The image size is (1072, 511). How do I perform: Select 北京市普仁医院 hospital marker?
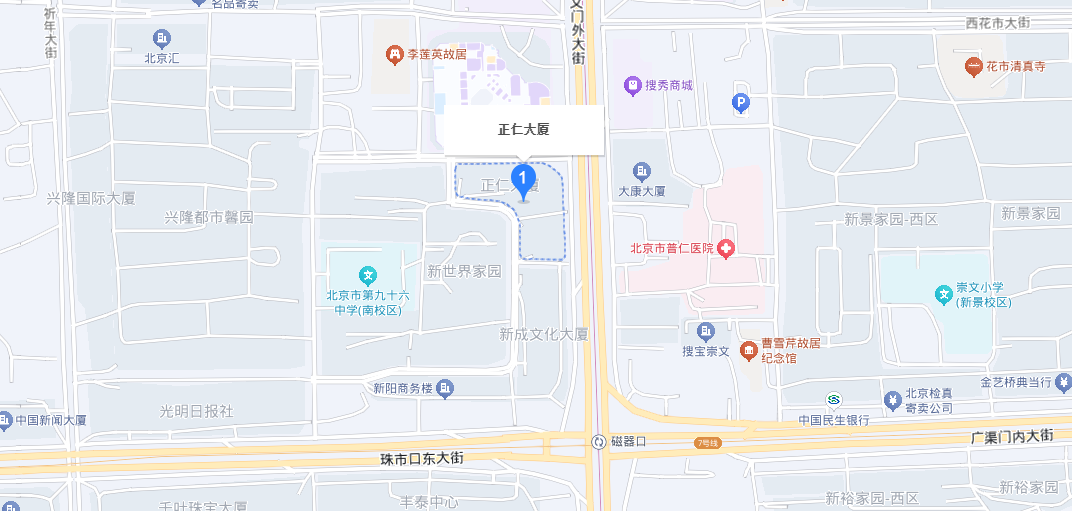point(725,247)
